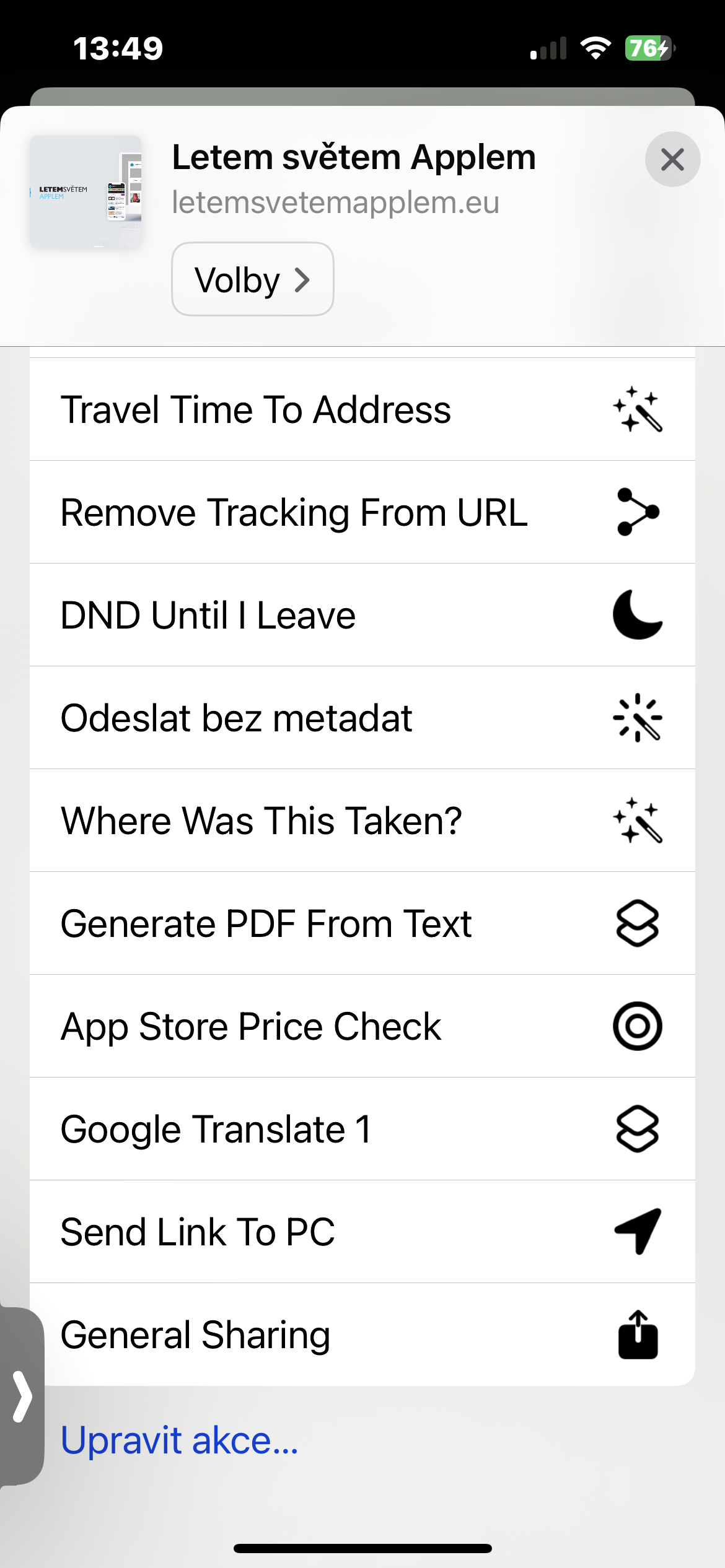Open App Store Price Check
The image size is (725, 1568).
click(362, 1026)
